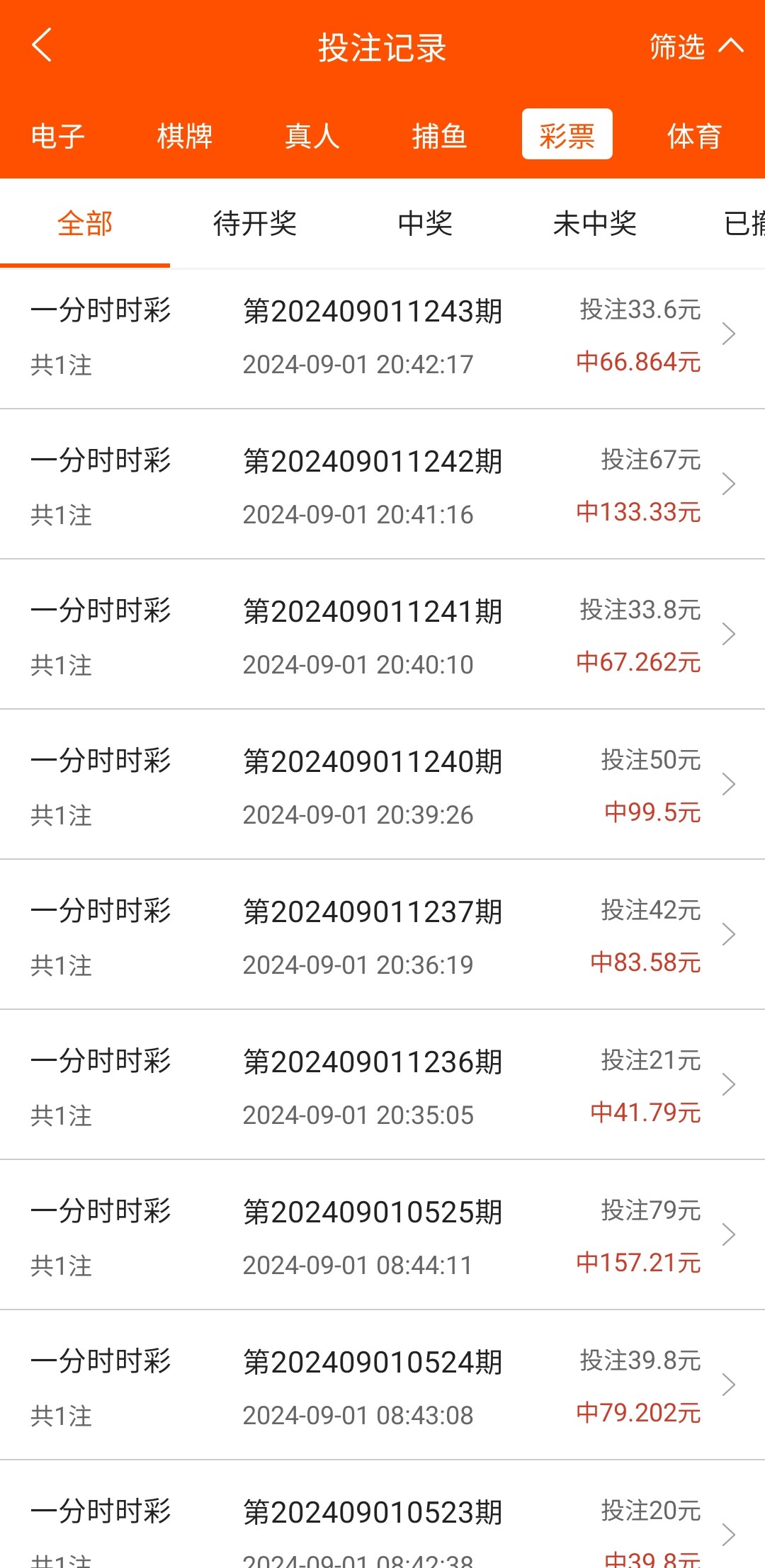The image size is (765, 1568).
Task: Filter by 待开奖 status
Action: 255,224
